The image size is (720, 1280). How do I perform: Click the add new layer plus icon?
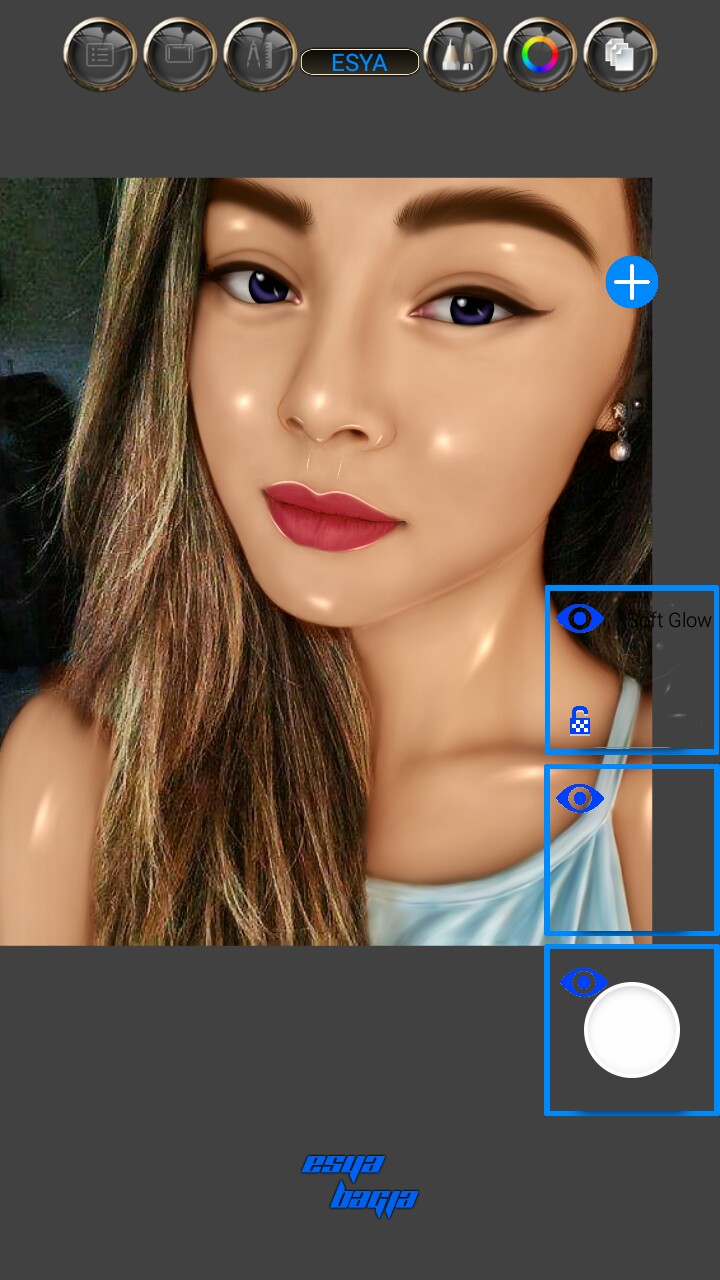631,283
